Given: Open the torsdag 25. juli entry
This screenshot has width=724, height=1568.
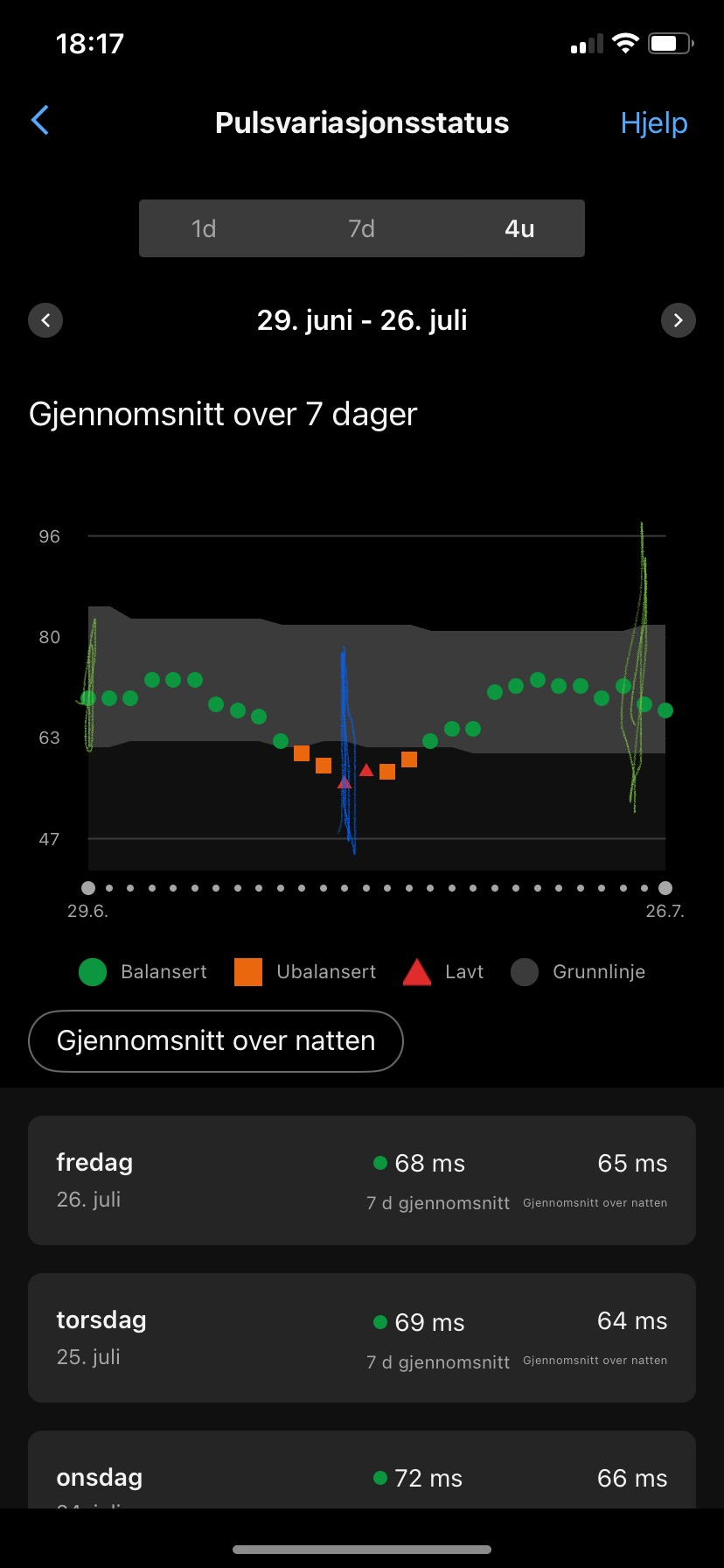Looking at the screenshot, I should 362,1337.
